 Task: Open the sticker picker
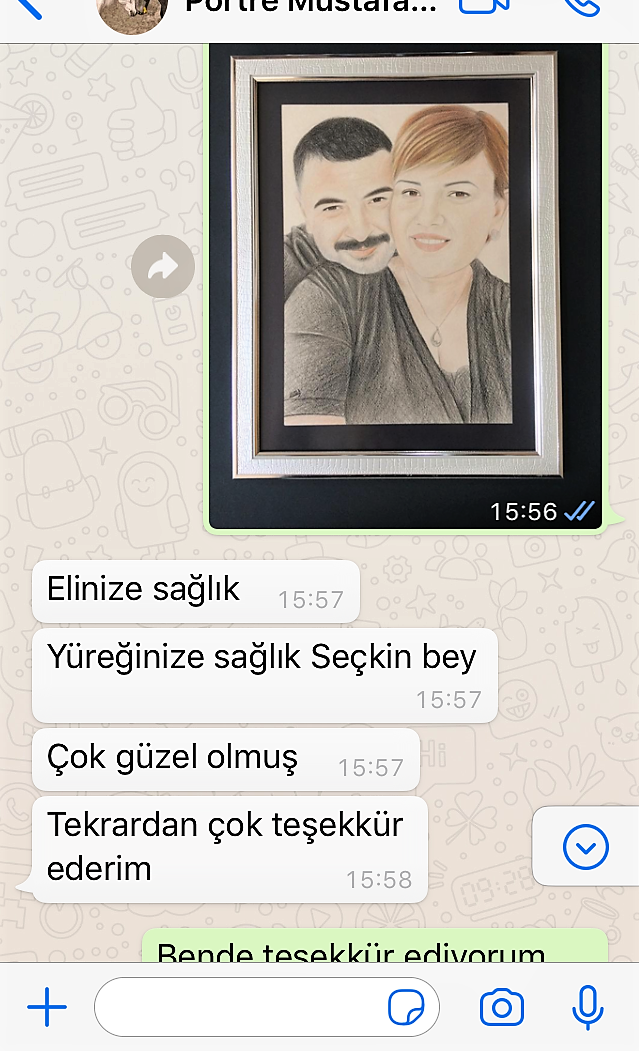tap(406, 1007)
